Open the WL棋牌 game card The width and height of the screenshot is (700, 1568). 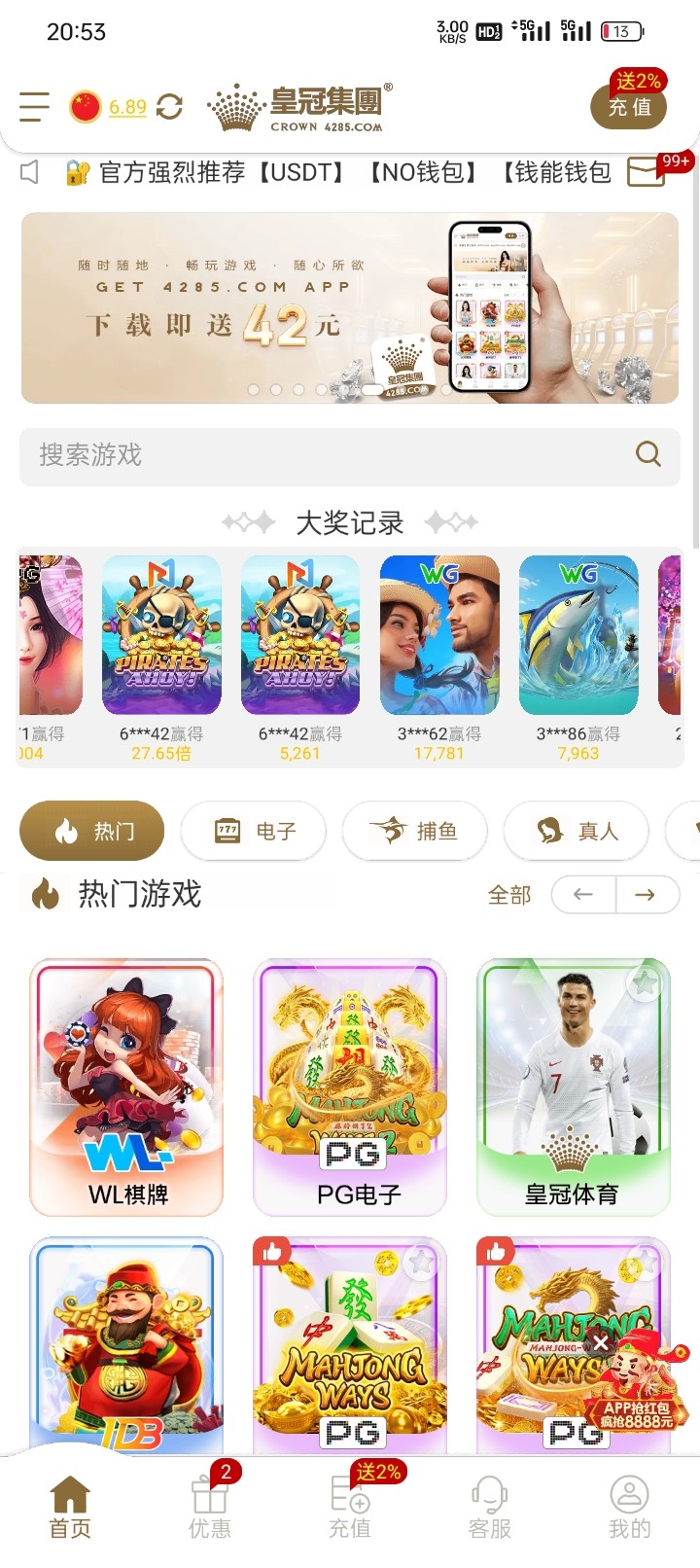click(127, 1087)
